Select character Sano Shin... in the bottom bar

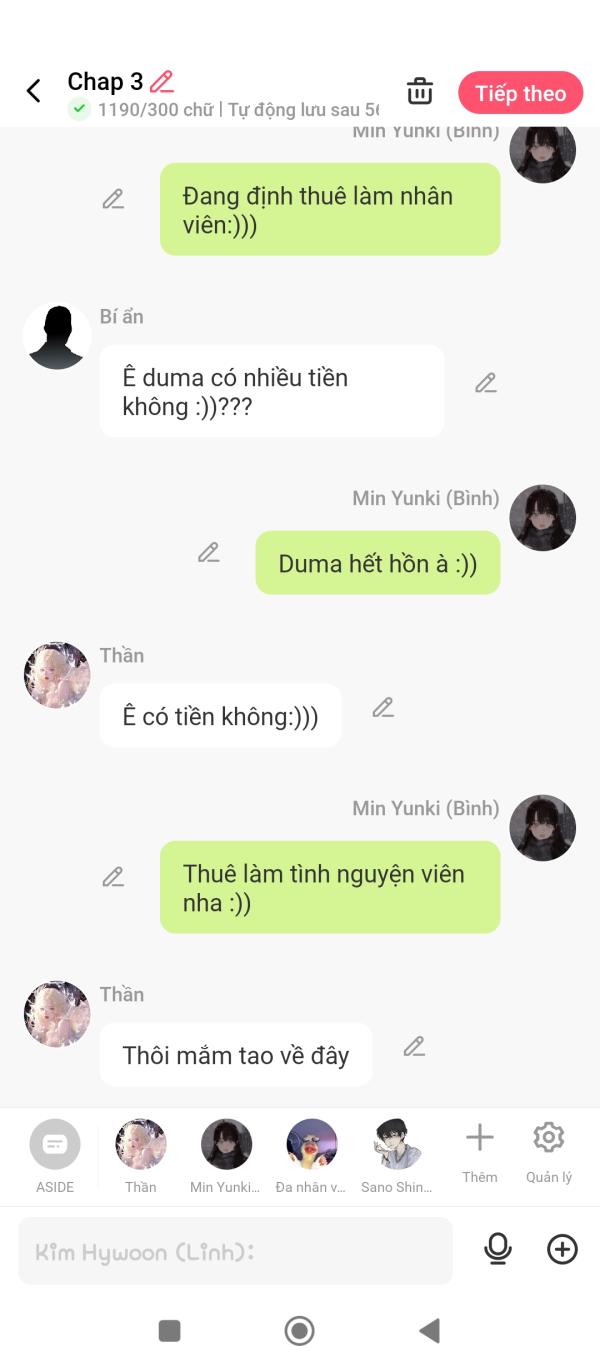pyautogui.click(x=397, y=1156)
